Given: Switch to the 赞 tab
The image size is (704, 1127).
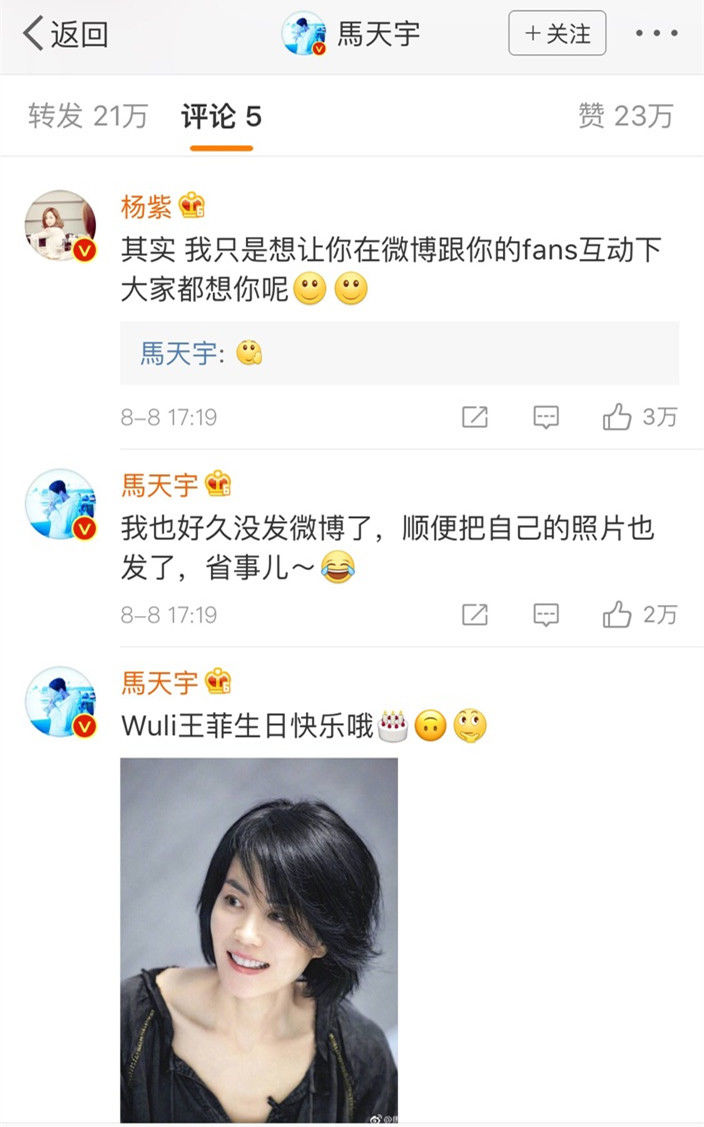Looking at the screenshot, I should tap(625, 117).
